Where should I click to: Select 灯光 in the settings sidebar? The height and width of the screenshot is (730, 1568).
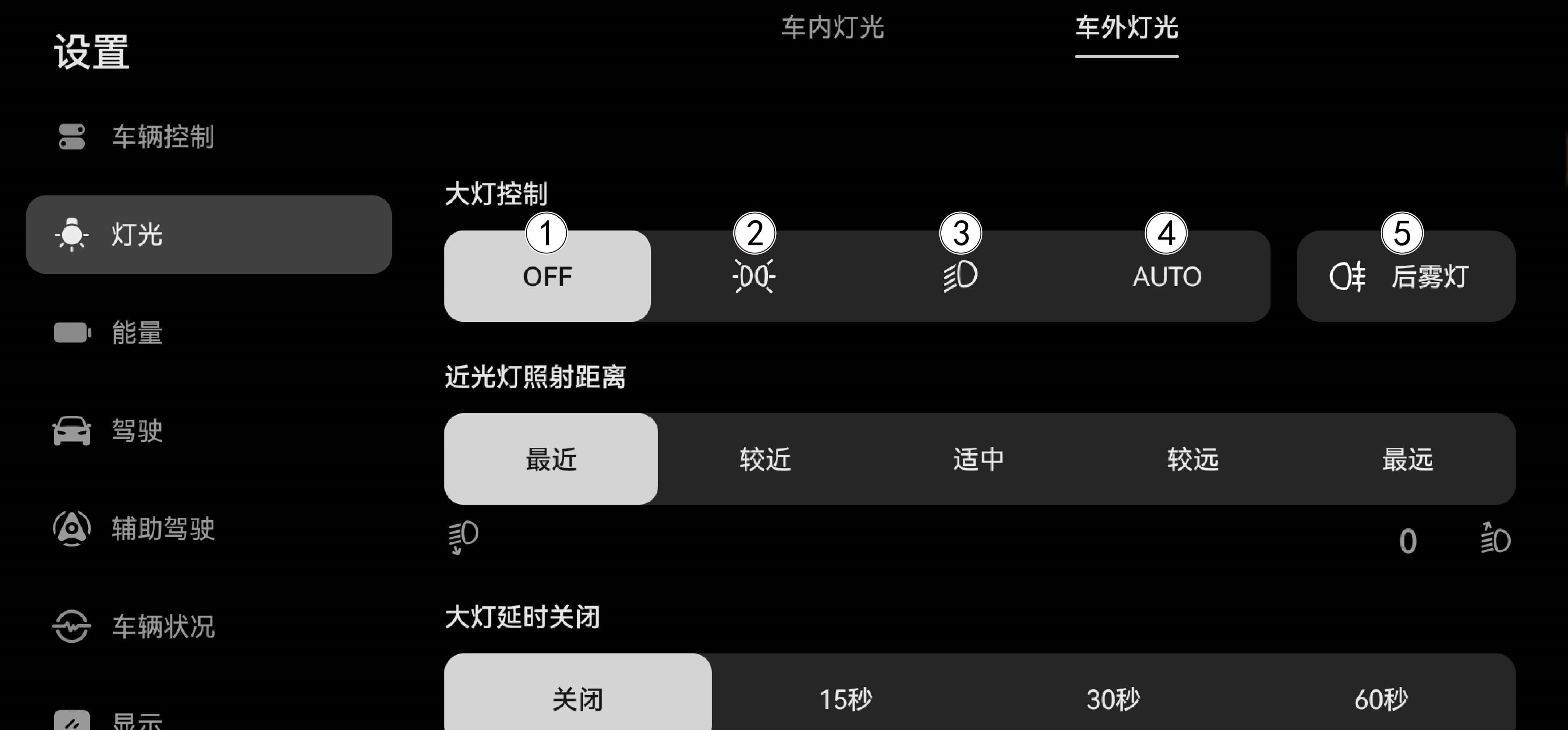pos(208,235)
